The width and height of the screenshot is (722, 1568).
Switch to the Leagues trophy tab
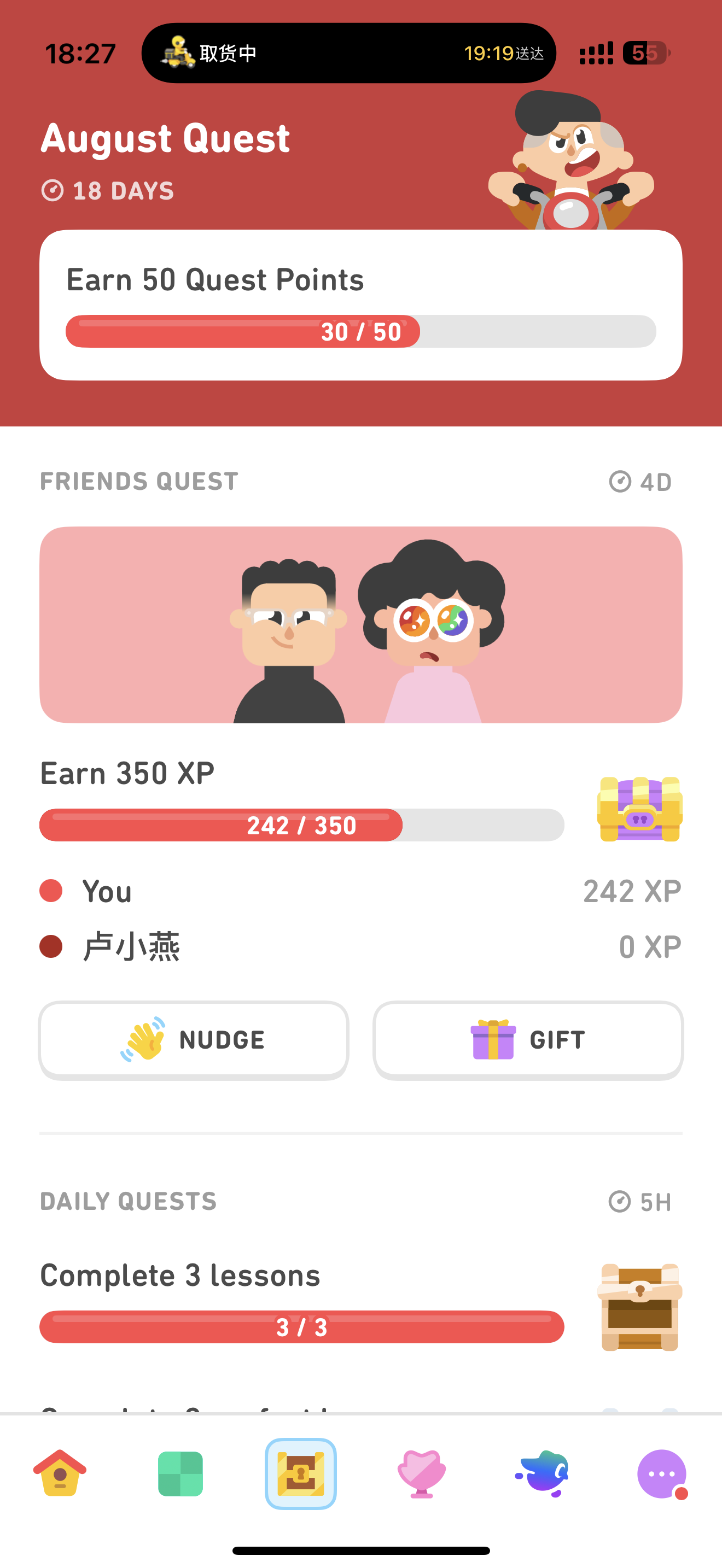point(421,1473)
